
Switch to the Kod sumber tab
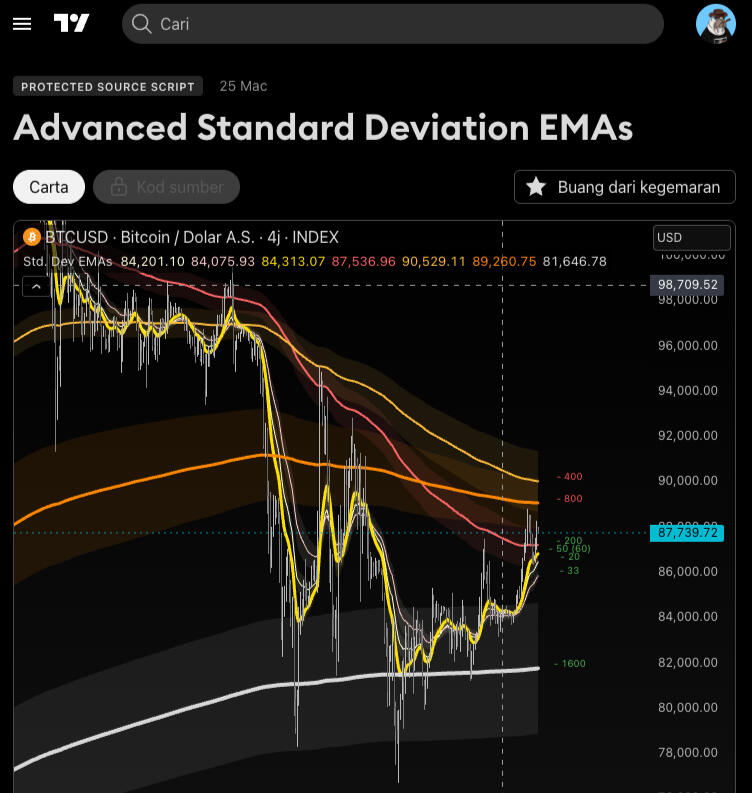(166, 187)
